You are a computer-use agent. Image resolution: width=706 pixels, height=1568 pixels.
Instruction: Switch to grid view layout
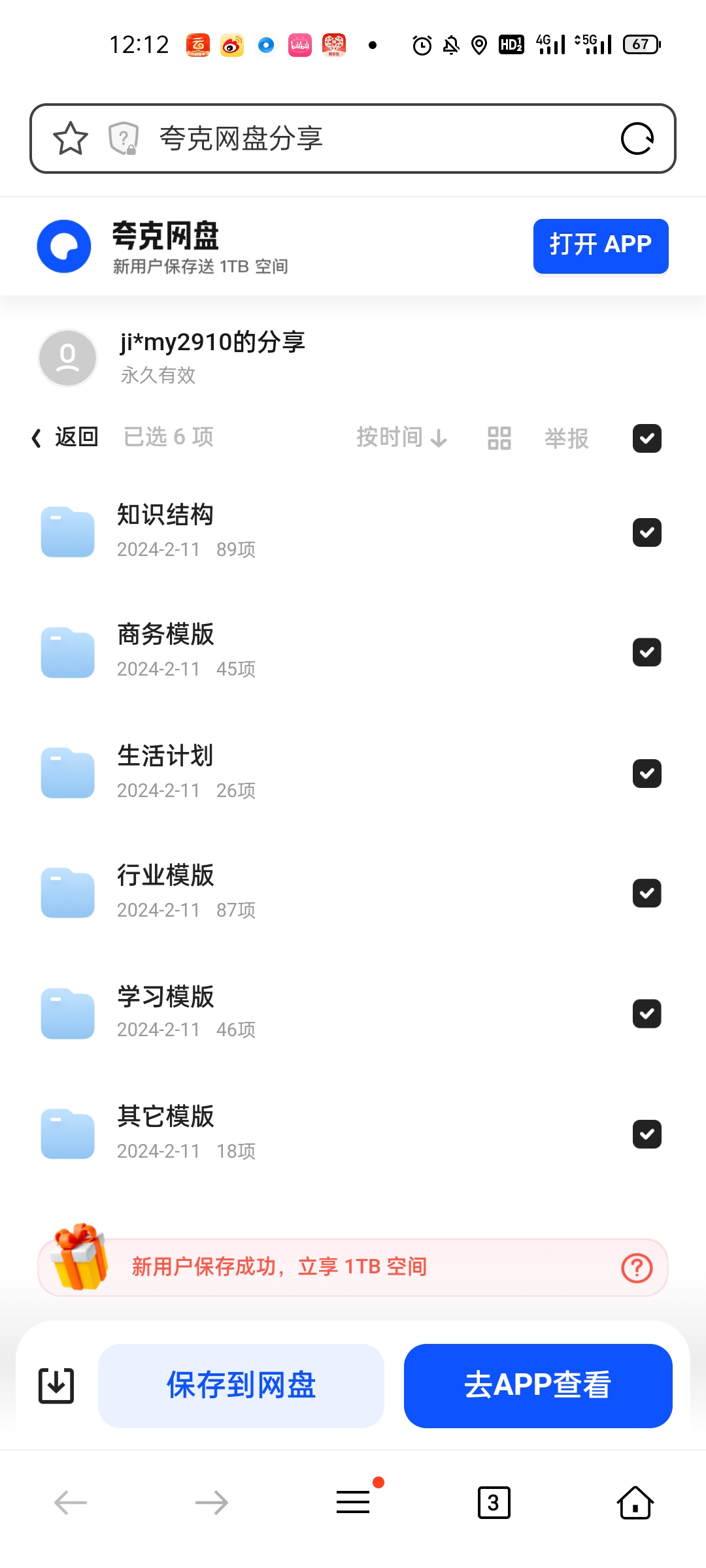499,438
